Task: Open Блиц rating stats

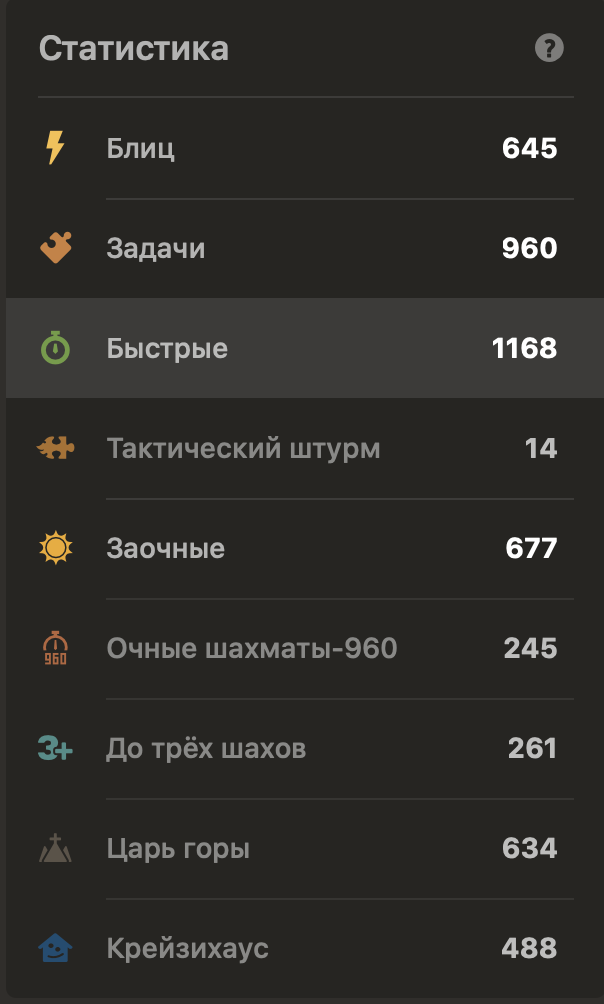Action: [x=305, y=148]
